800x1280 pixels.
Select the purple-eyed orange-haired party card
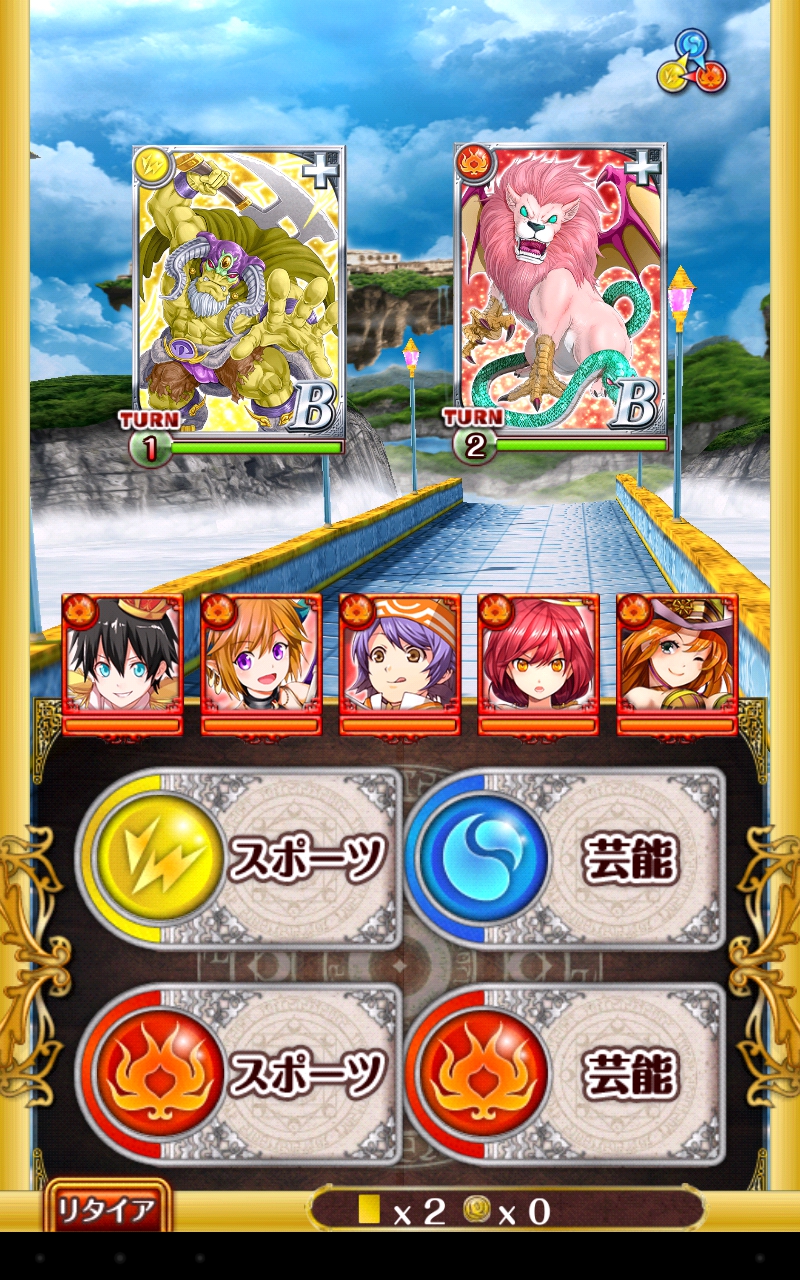pos(261,664)
